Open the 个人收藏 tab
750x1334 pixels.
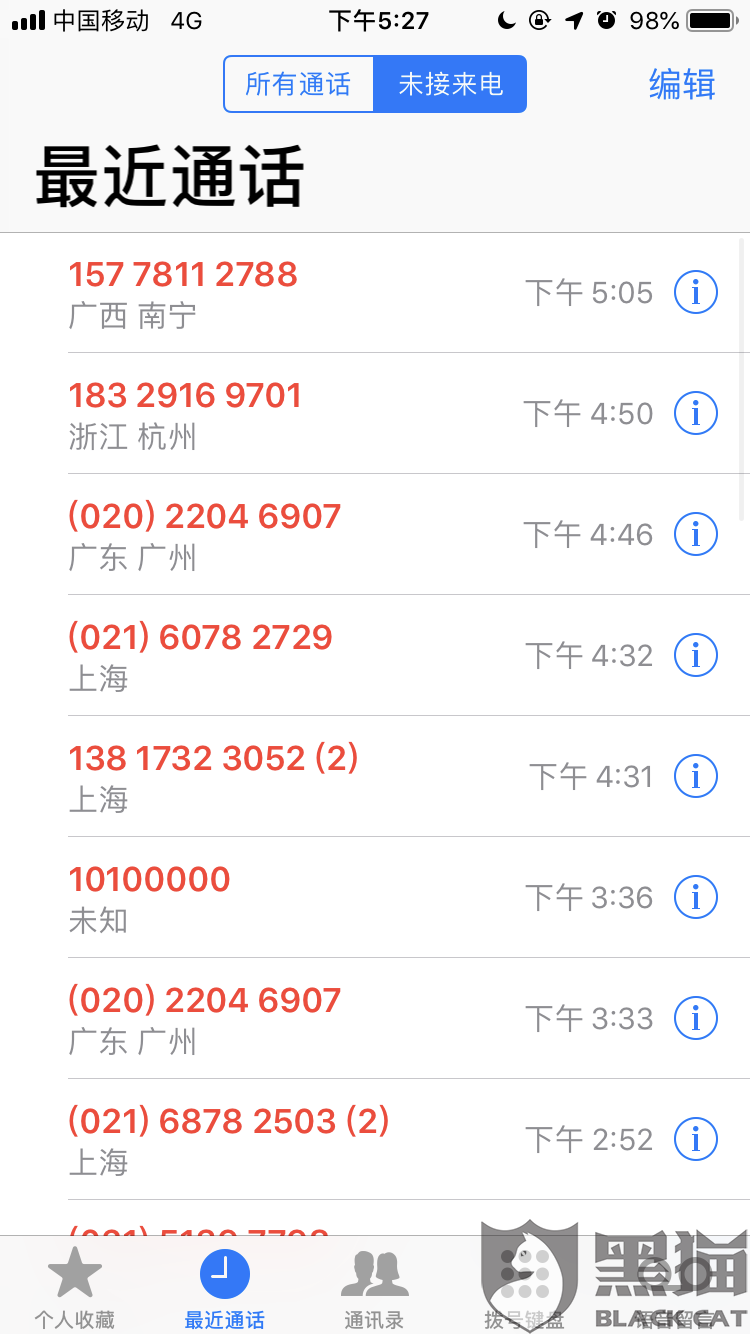[75, 1289]
